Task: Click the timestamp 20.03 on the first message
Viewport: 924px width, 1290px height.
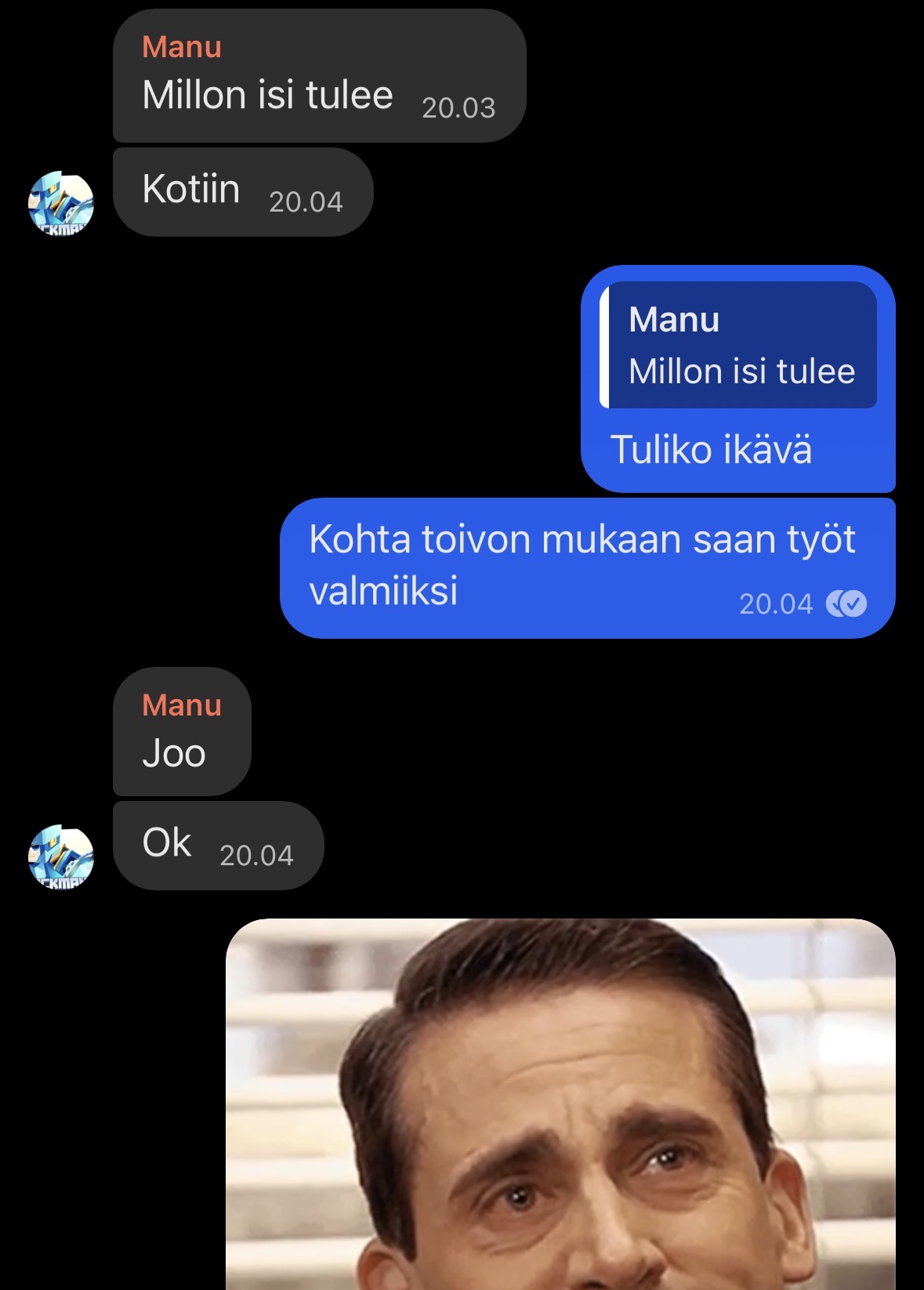Action: pyautogui.click(x=458, y=108)
